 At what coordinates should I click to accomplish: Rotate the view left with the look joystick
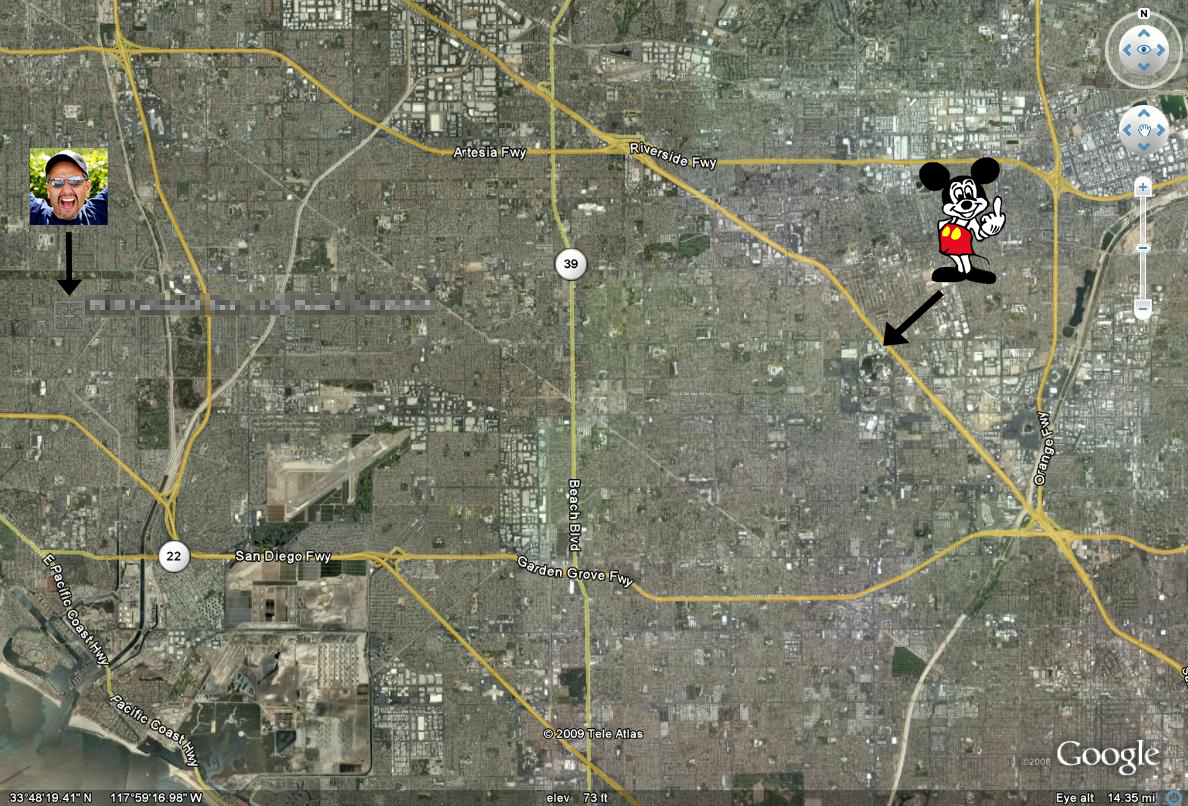pos(1126,50)
